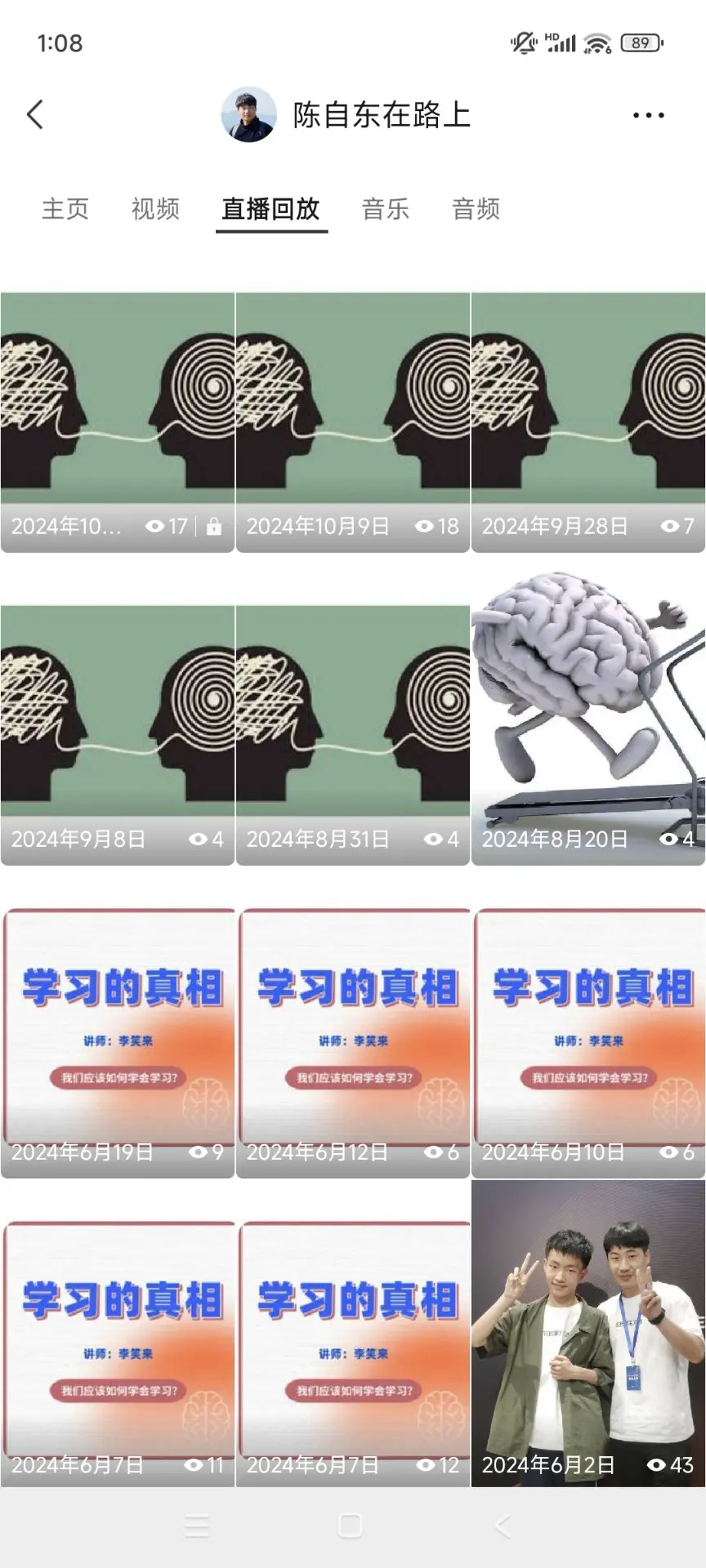Switch to the 视频 tab

pyautogui.click(x=155, y=209)
